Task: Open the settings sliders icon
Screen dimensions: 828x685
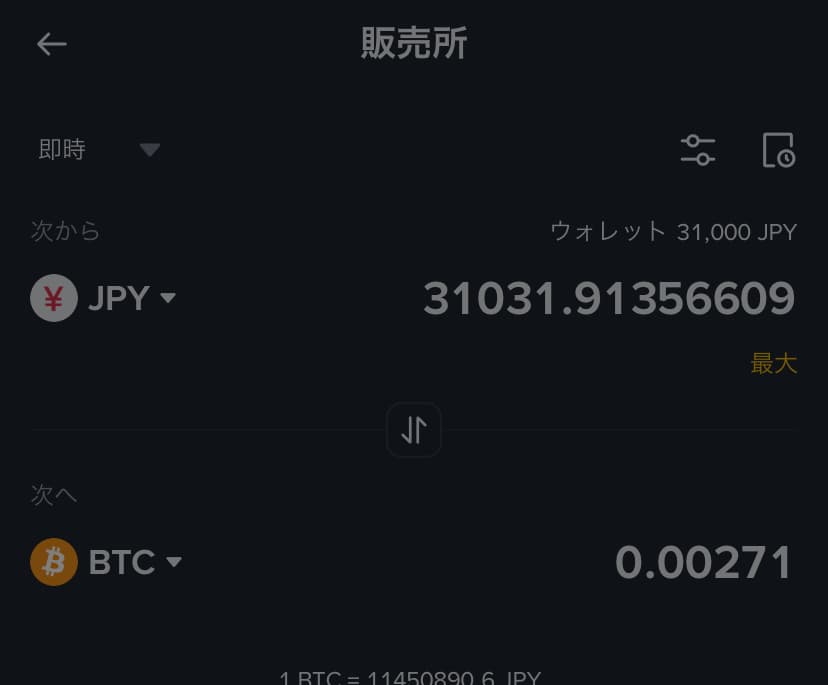Action: pos(698,150)
